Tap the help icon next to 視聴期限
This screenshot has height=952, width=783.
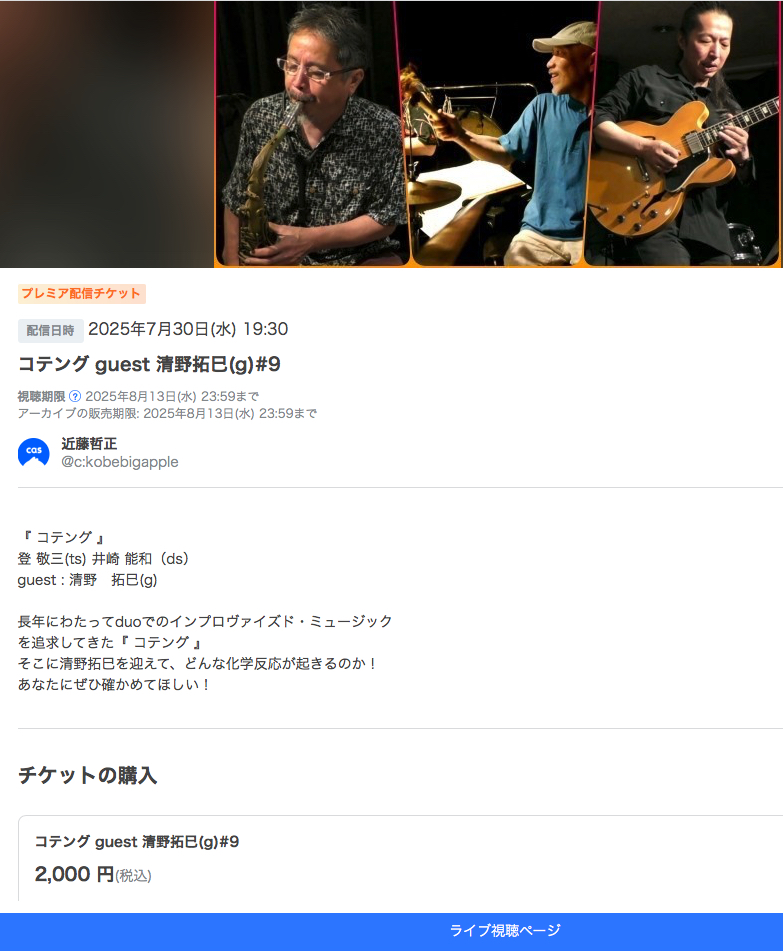(x=75, y=397)
